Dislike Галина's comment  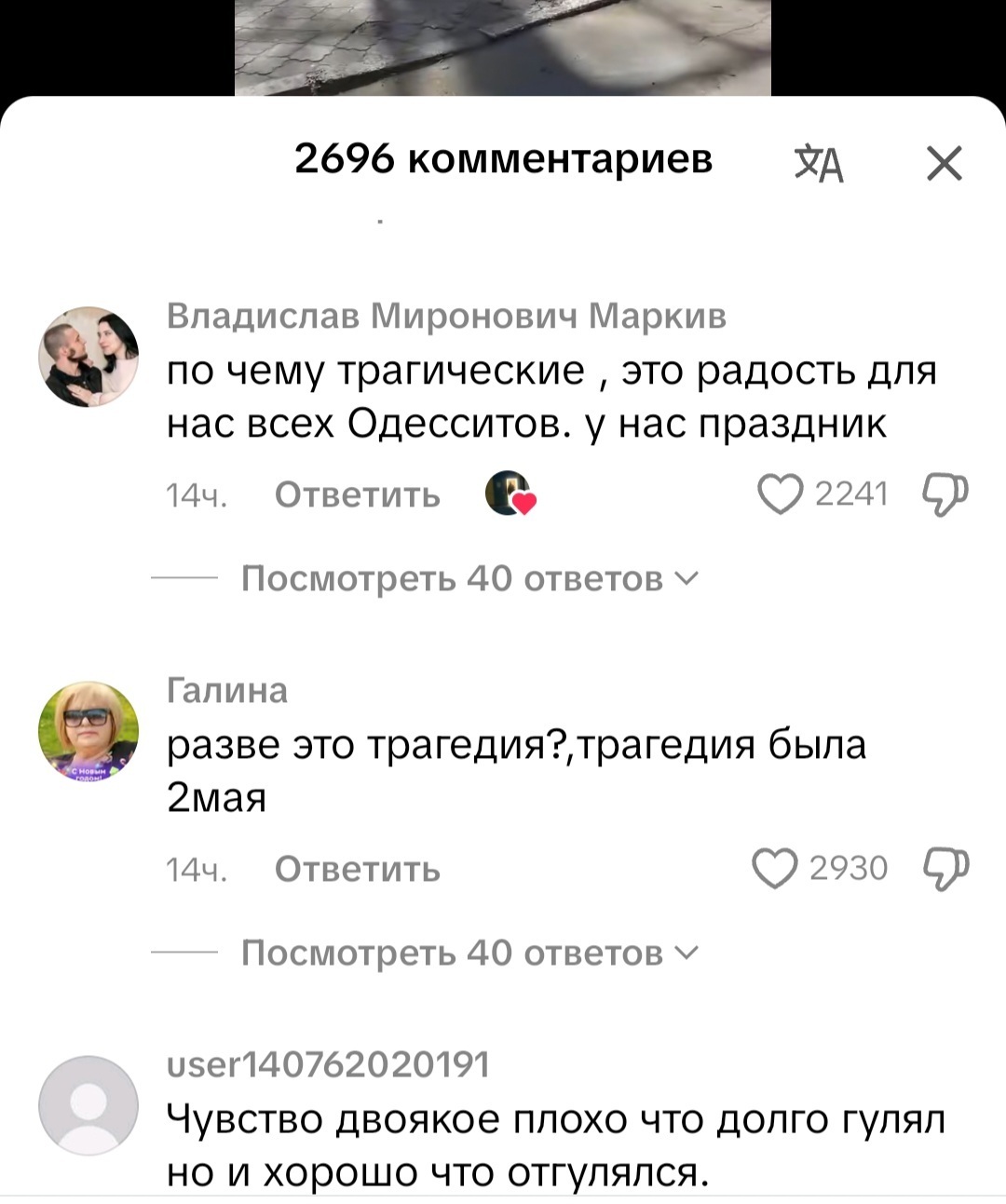[945, 868]
